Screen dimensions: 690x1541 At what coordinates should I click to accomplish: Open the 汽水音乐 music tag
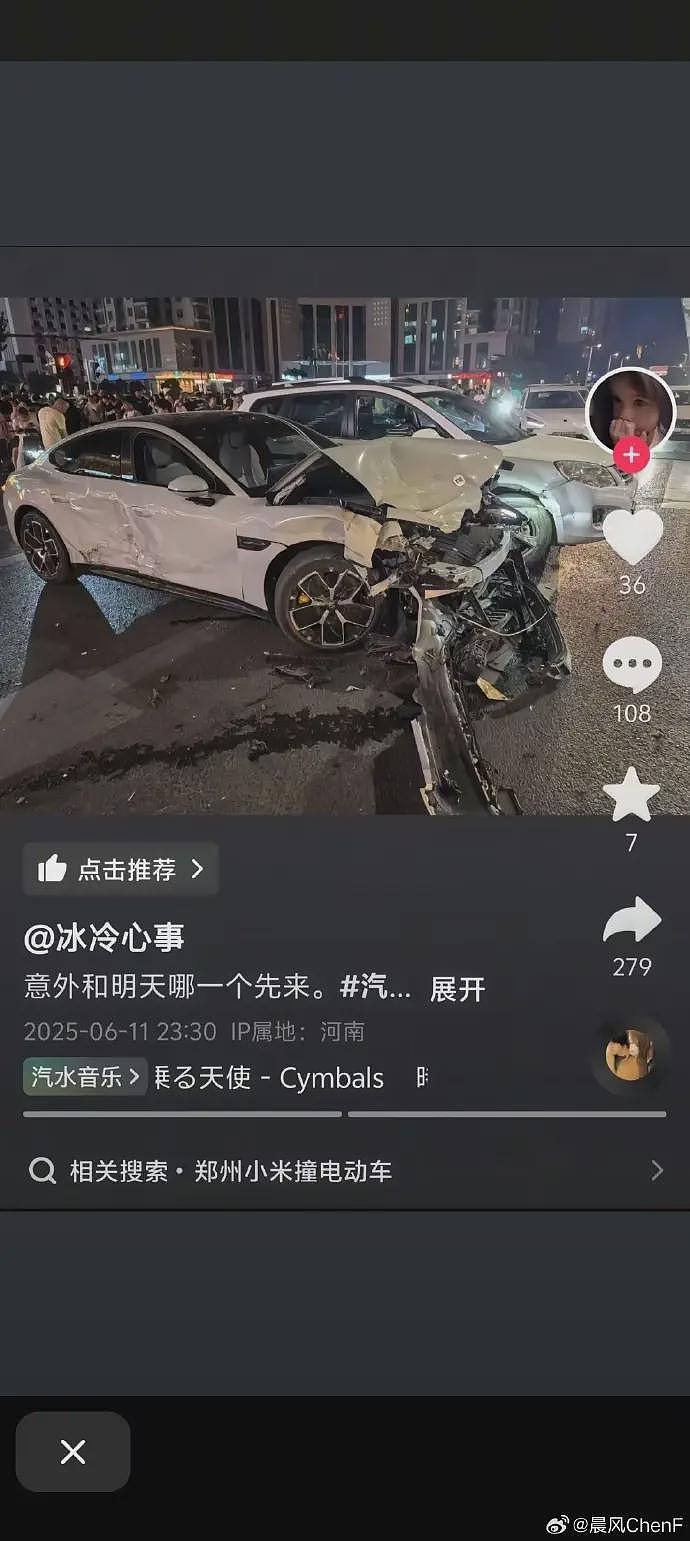[x=85, y=1077]
